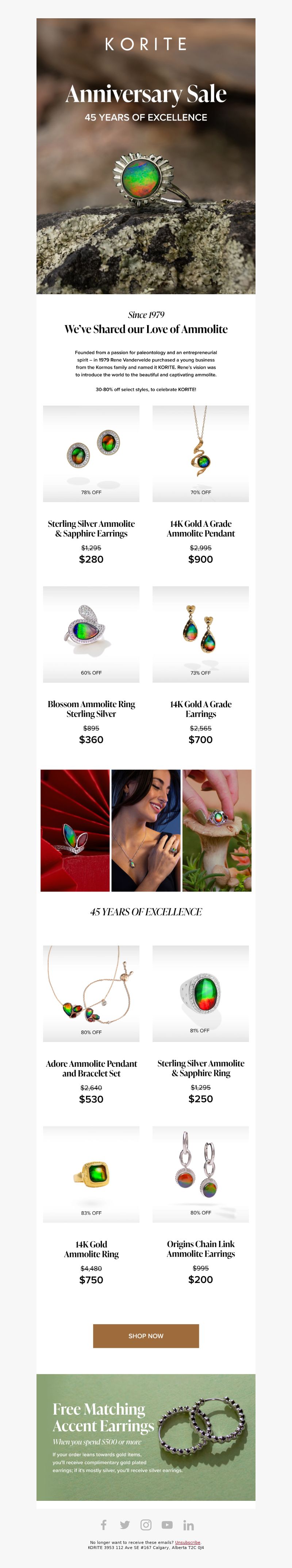Open the 14K Gold A Grade Ammolite Pendant
This screenshot has height=1568, width=292.
point(201,453)
